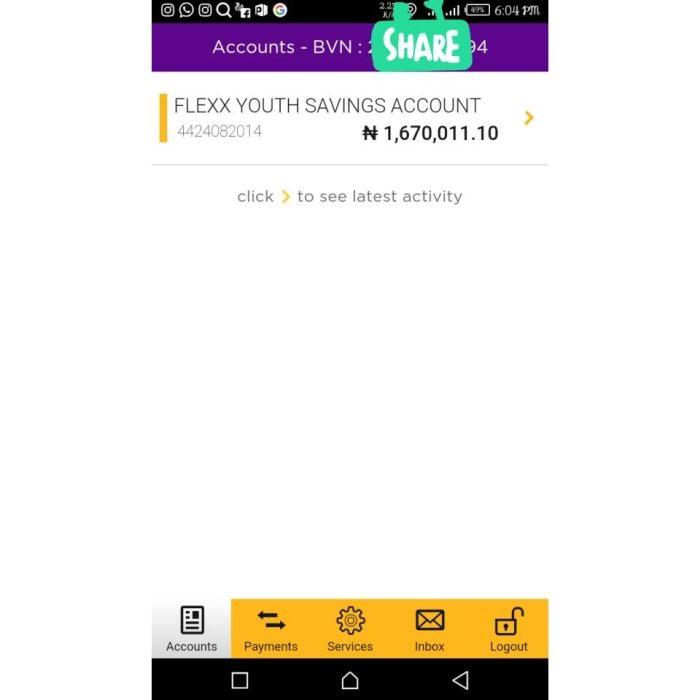Tap the green Share sticker
700x700 pixels.
pyautogui.click(x=421, y=42)
